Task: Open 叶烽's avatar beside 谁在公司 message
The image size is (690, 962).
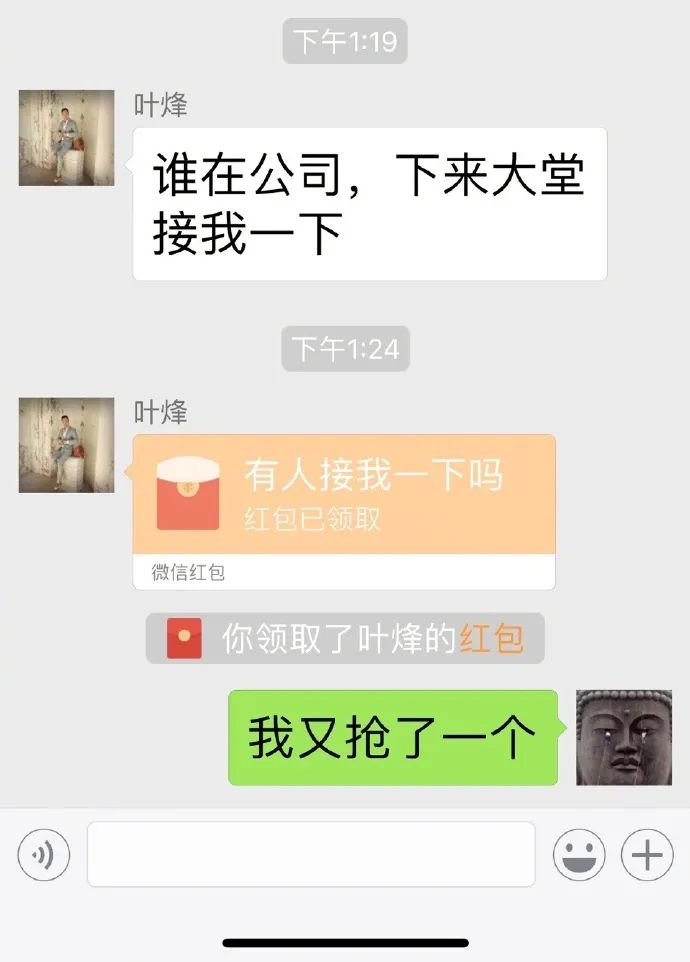Action: 66,138
